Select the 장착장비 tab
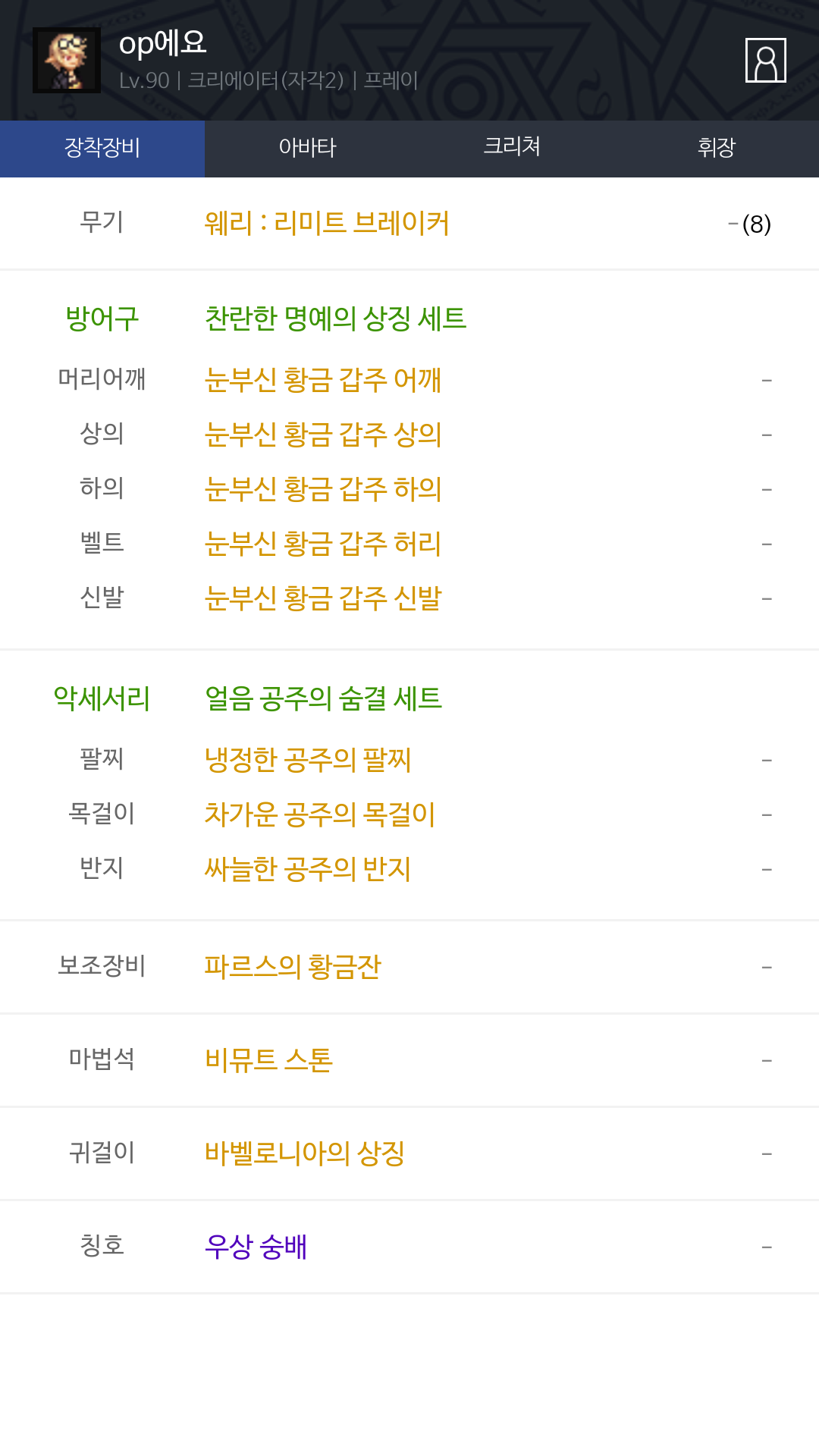This screenshot has height=1456, width=819. click(x=102, y=147)
